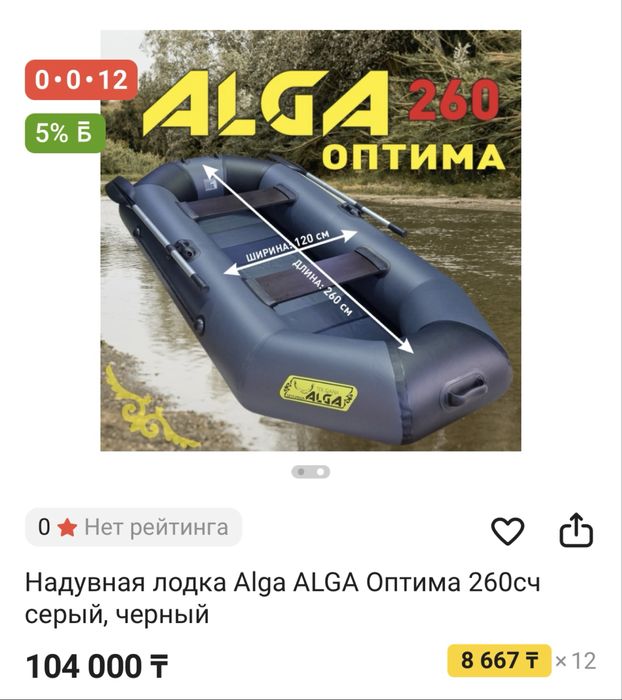The image size is (622, 700).
Task: Open the 8 667 ₸ installment option
Action: coord(499,660)
